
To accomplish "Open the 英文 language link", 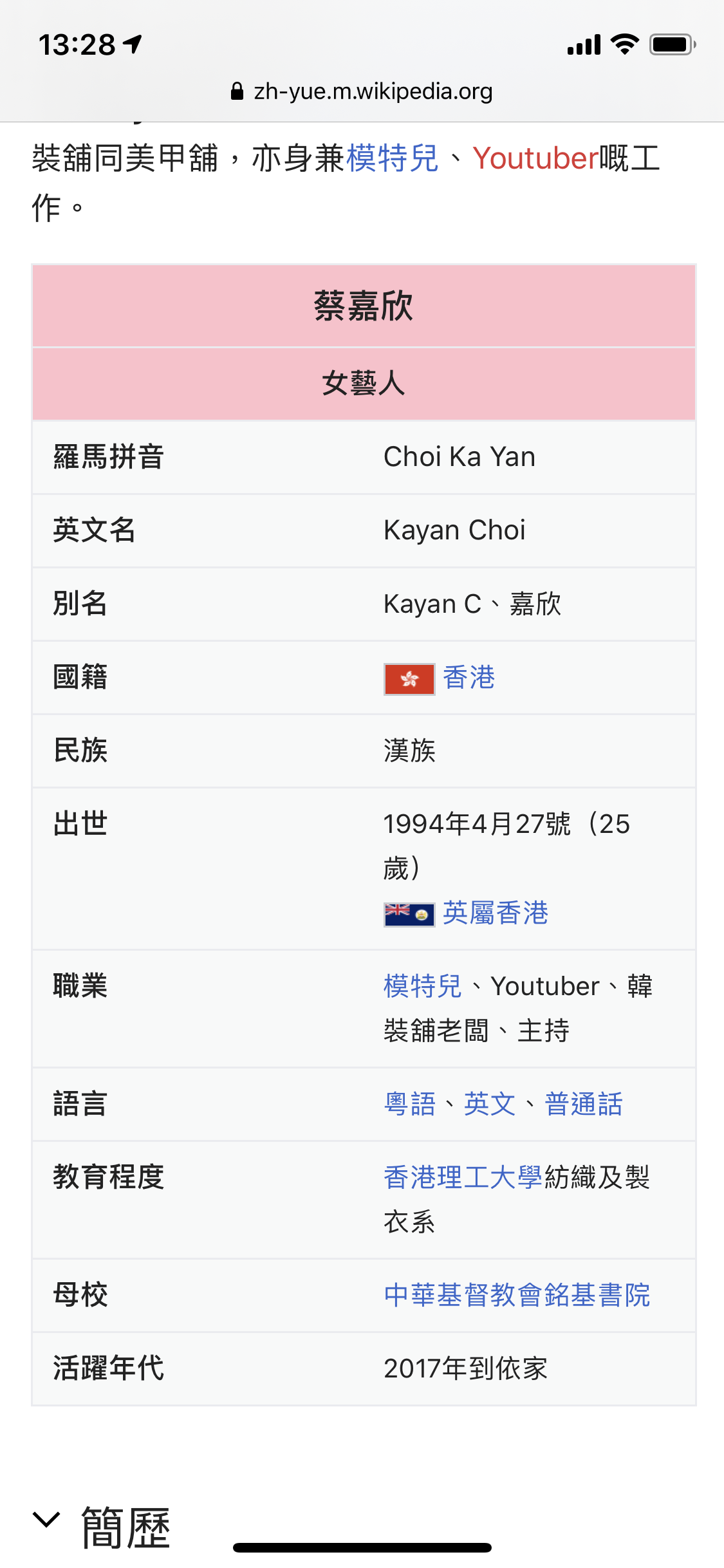I will coord(490,1105).
